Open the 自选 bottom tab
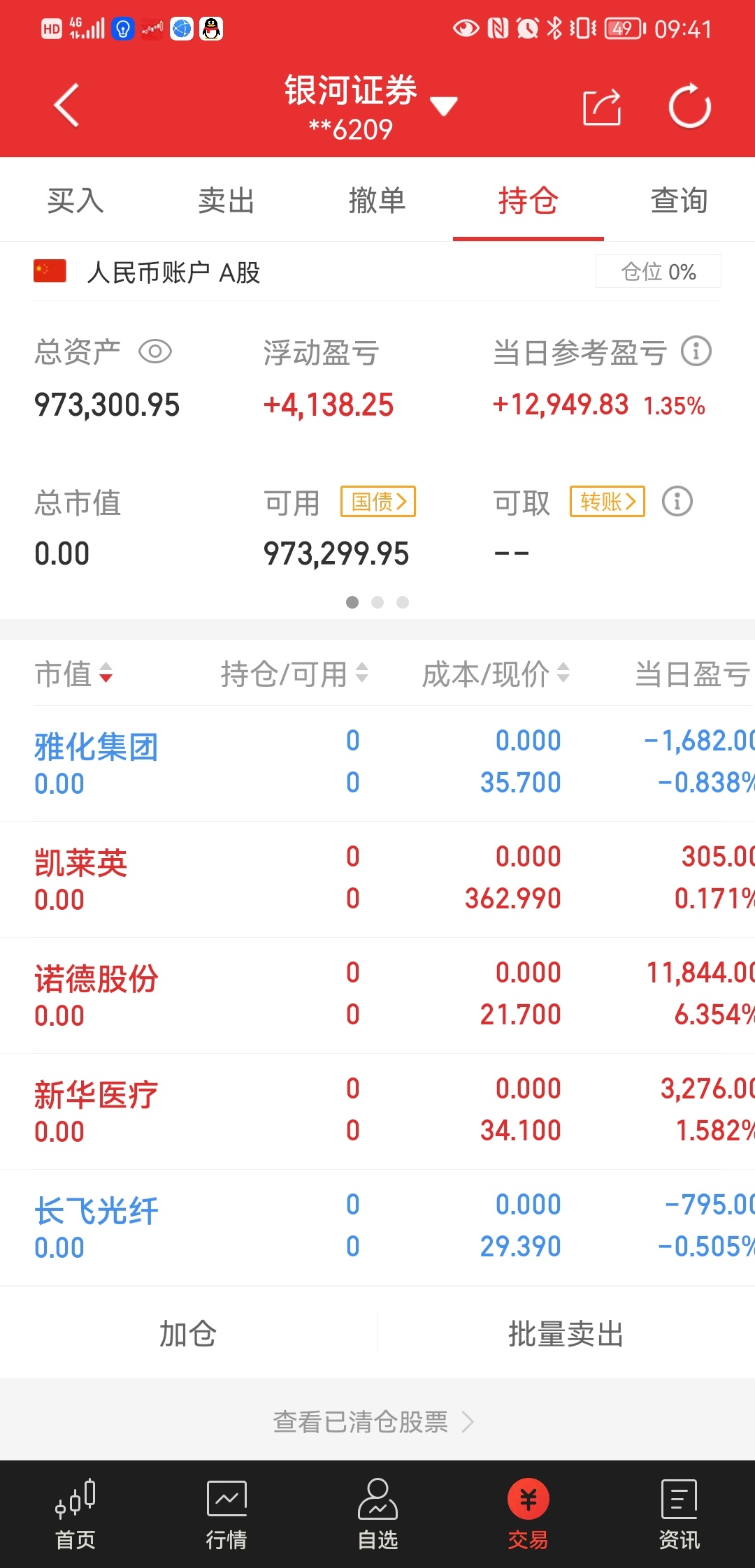 pos(377,1514)
